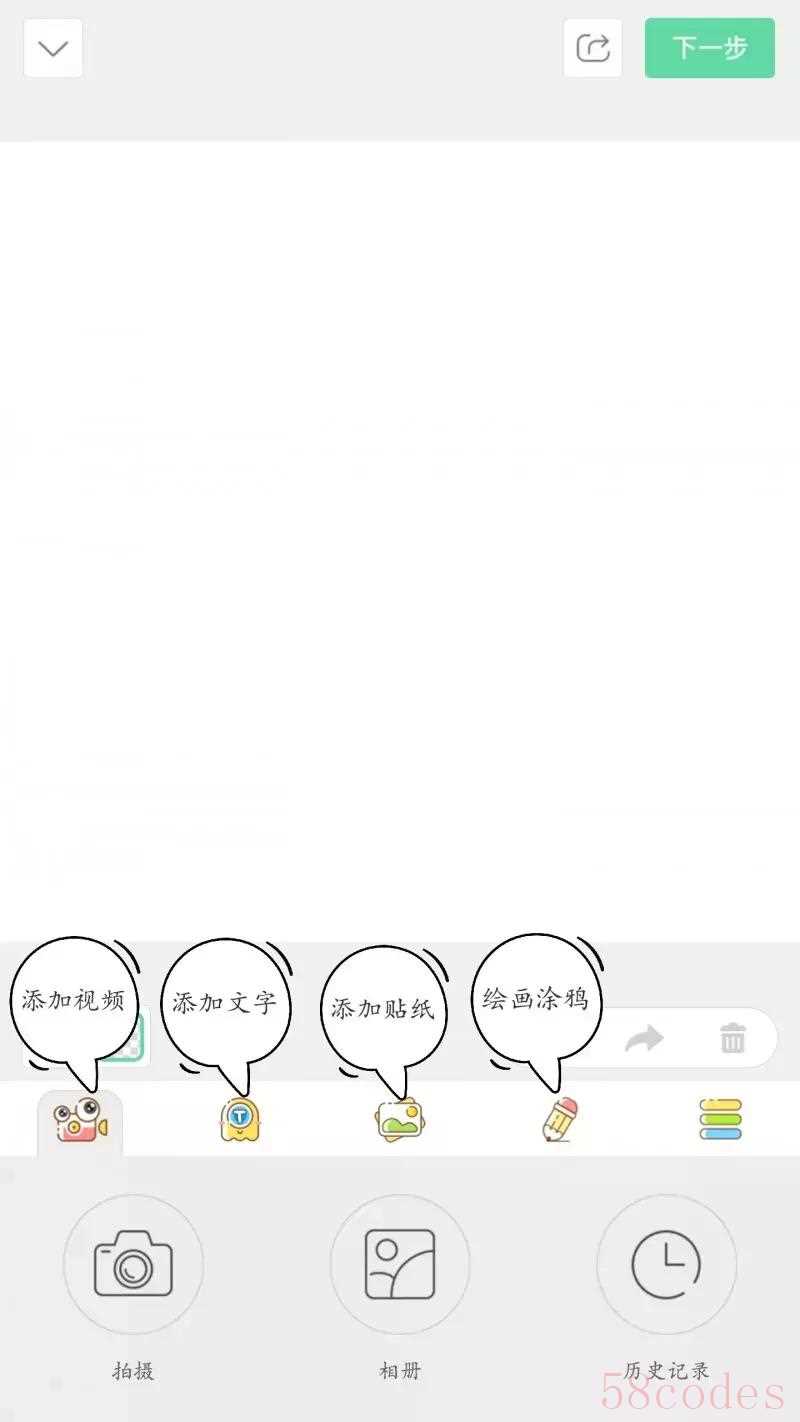
Task: Switch to the sticker picture tab
Action: point(400,1121)
